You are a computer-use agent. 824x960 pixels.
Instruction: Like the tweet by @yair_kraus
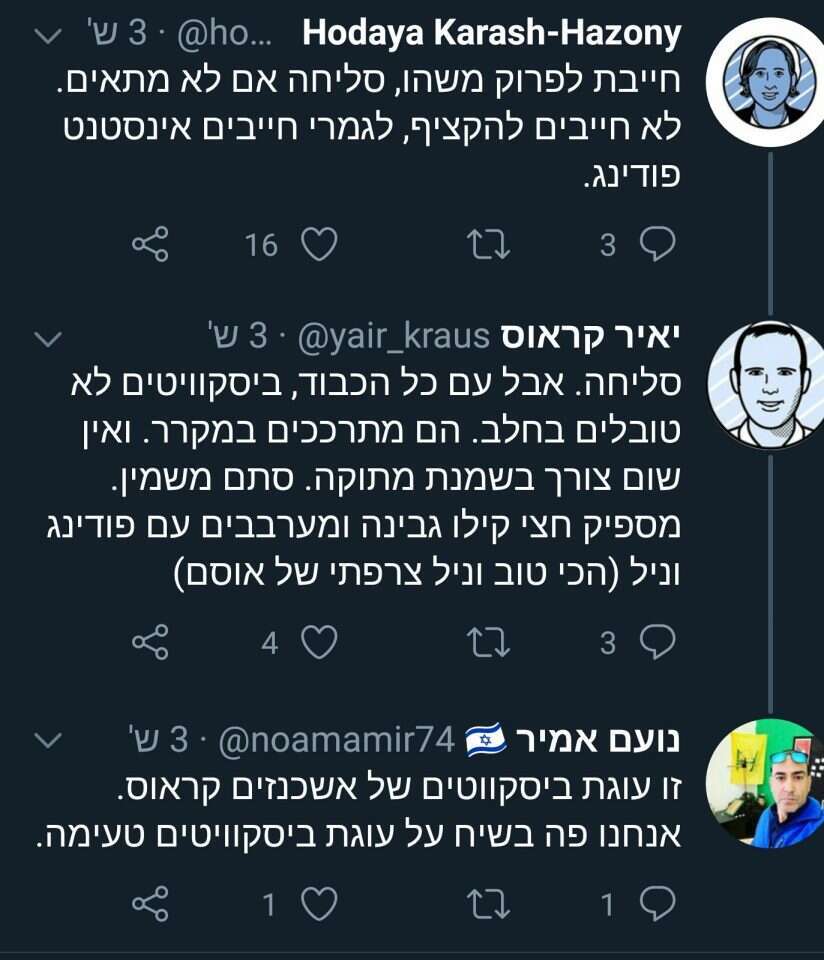pos(319,643)
